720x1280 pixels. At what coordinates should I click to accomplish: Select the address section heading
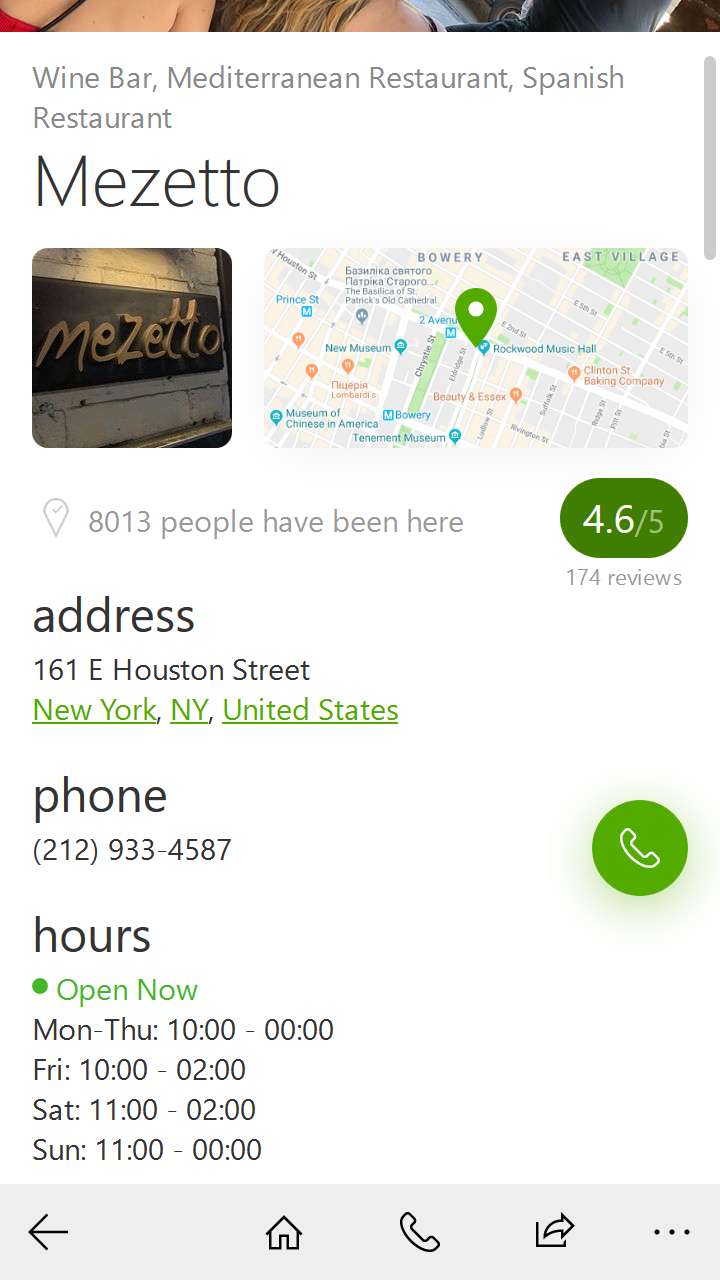pos(113,616)
